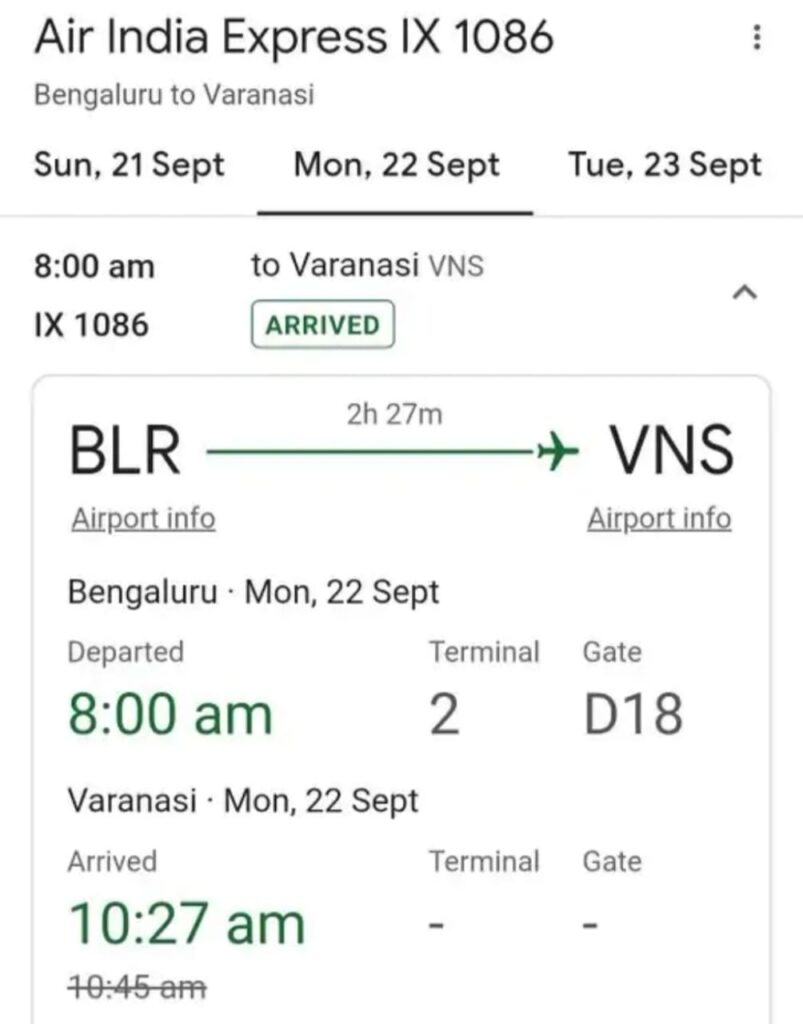
Task: Open the three-dot overflow menu
Action: click(757, 39)
